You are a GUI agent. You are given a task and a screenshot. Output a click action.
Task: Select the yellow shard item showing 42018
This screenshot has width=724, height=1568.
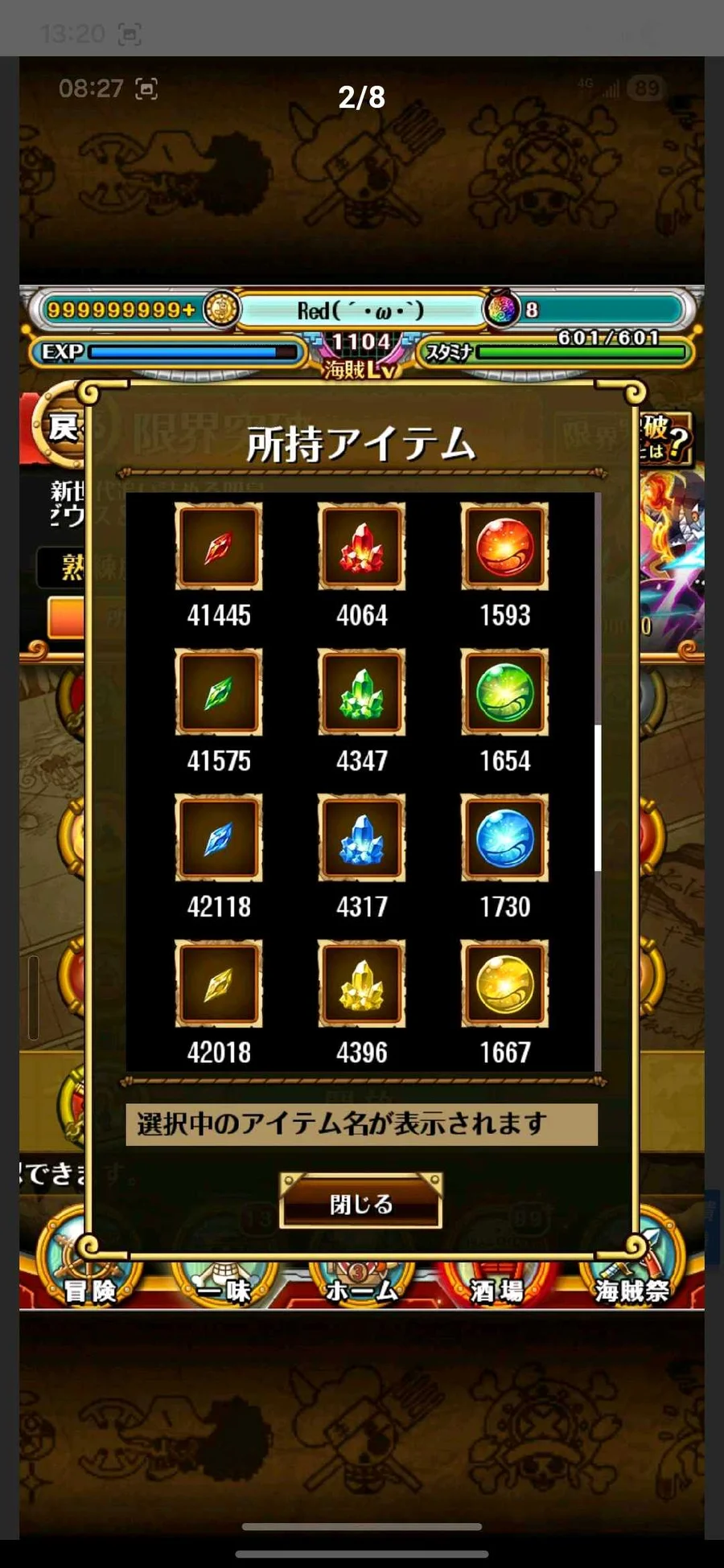tap(219, 983)
